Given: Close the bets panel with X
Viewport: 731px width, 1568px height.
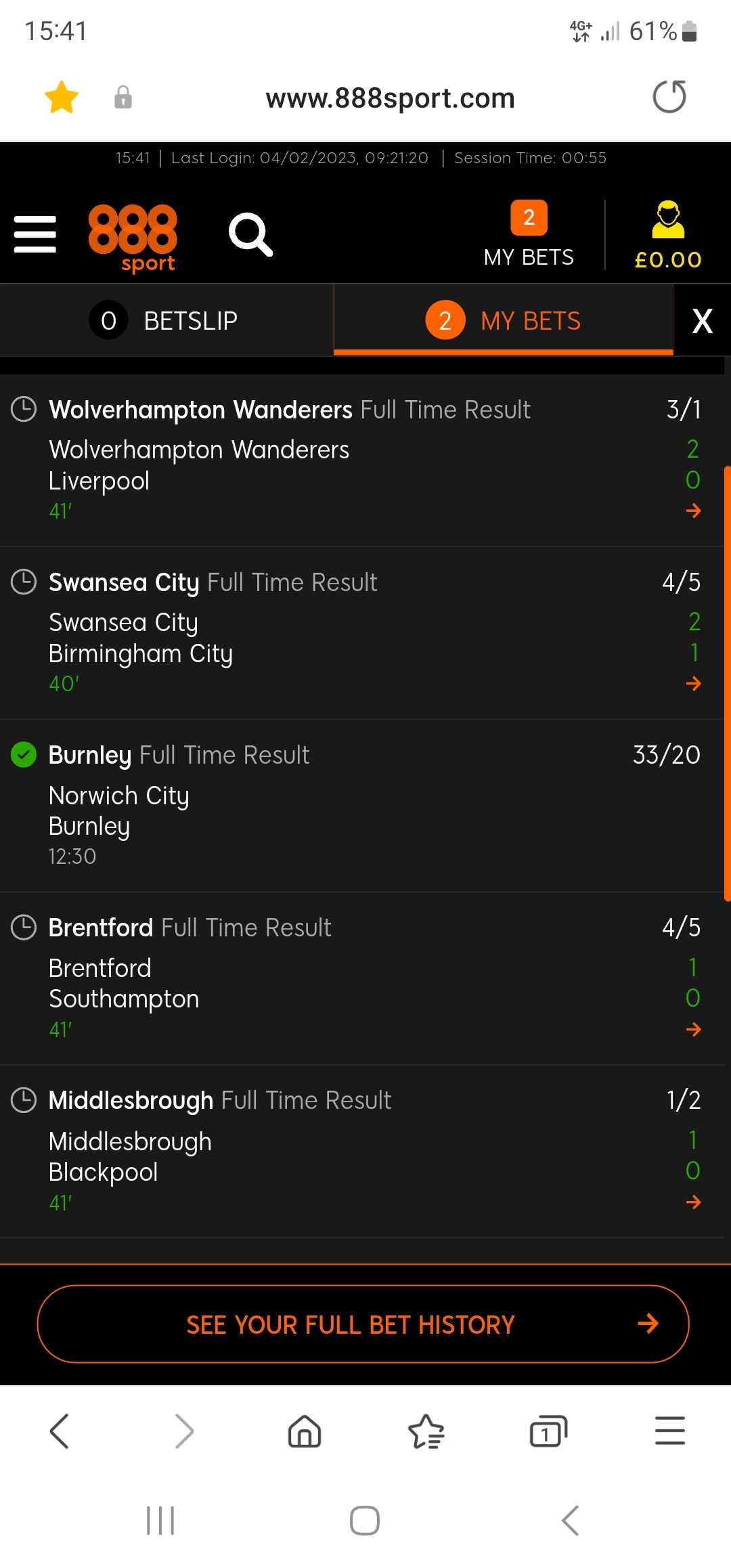Looking at the screenshot, I should [x=702, y=320].
